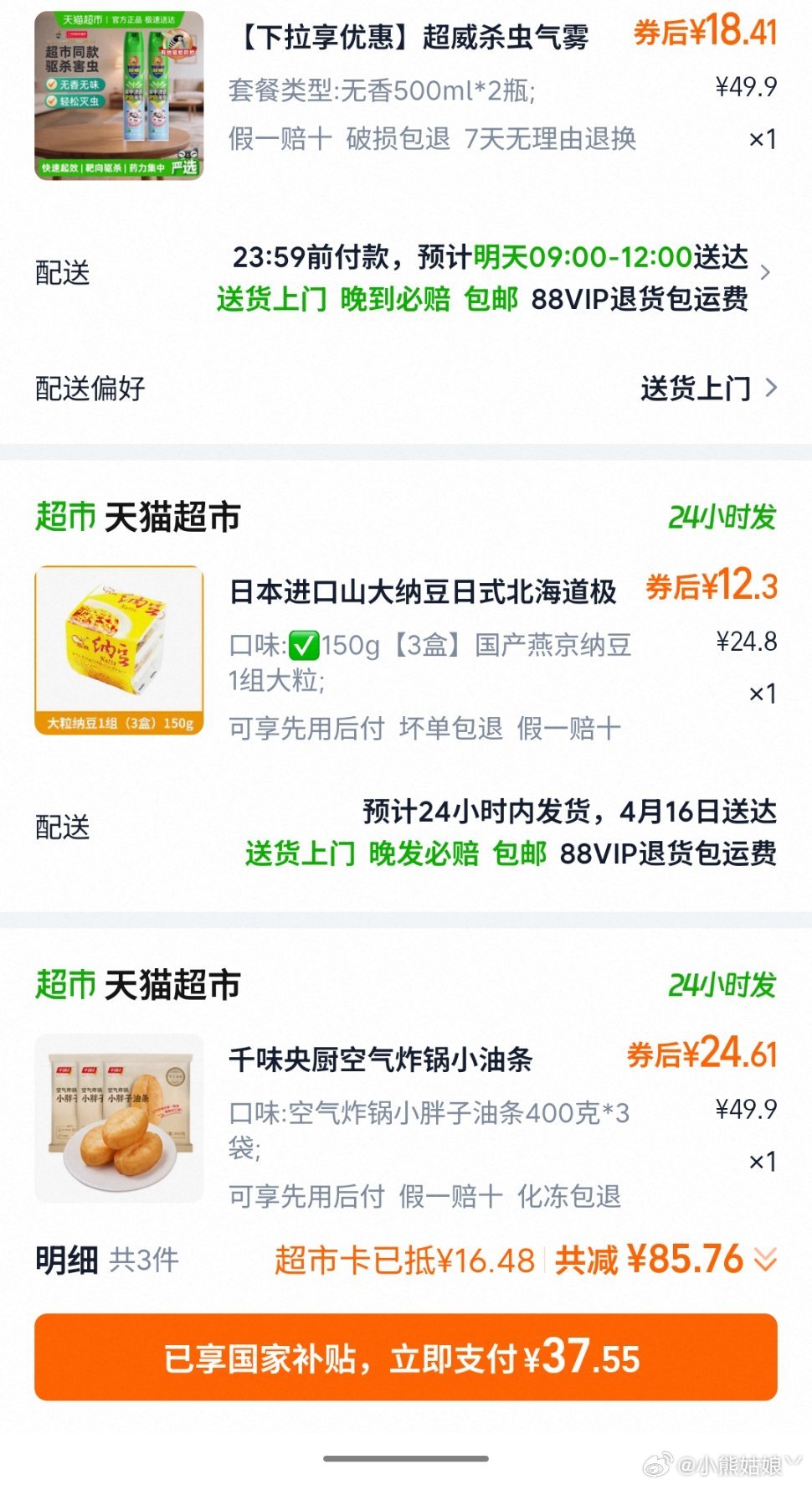The width and height of the screenshot is (812, 1485).
Task: Open the 超威杀虫气雾 product image
Action: [x=119, y=95]
